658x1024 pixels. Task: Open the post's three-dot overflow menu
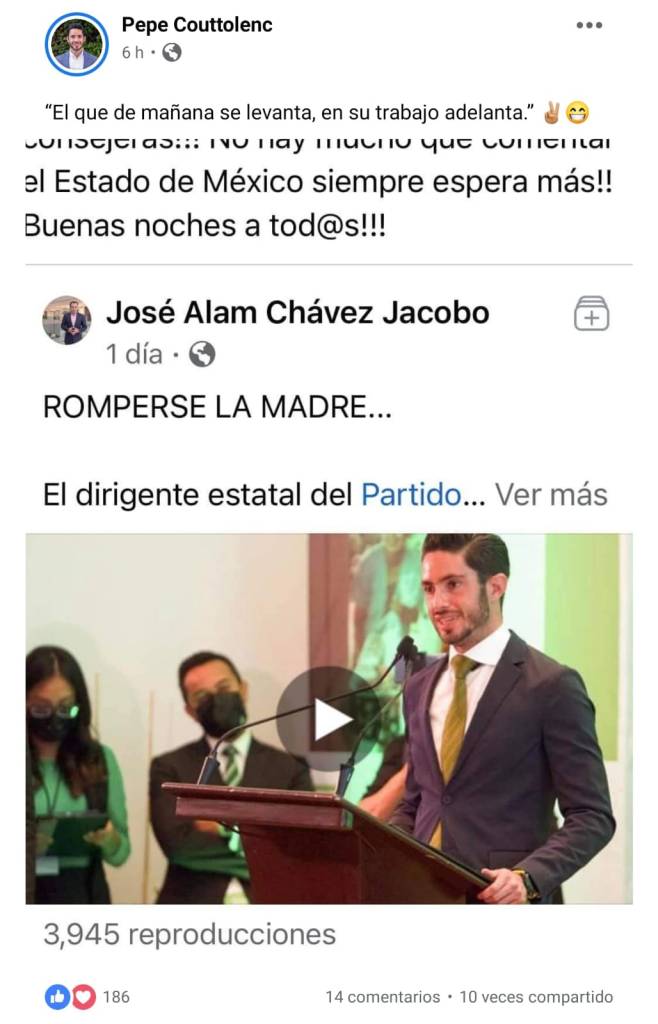pos(589,25)
